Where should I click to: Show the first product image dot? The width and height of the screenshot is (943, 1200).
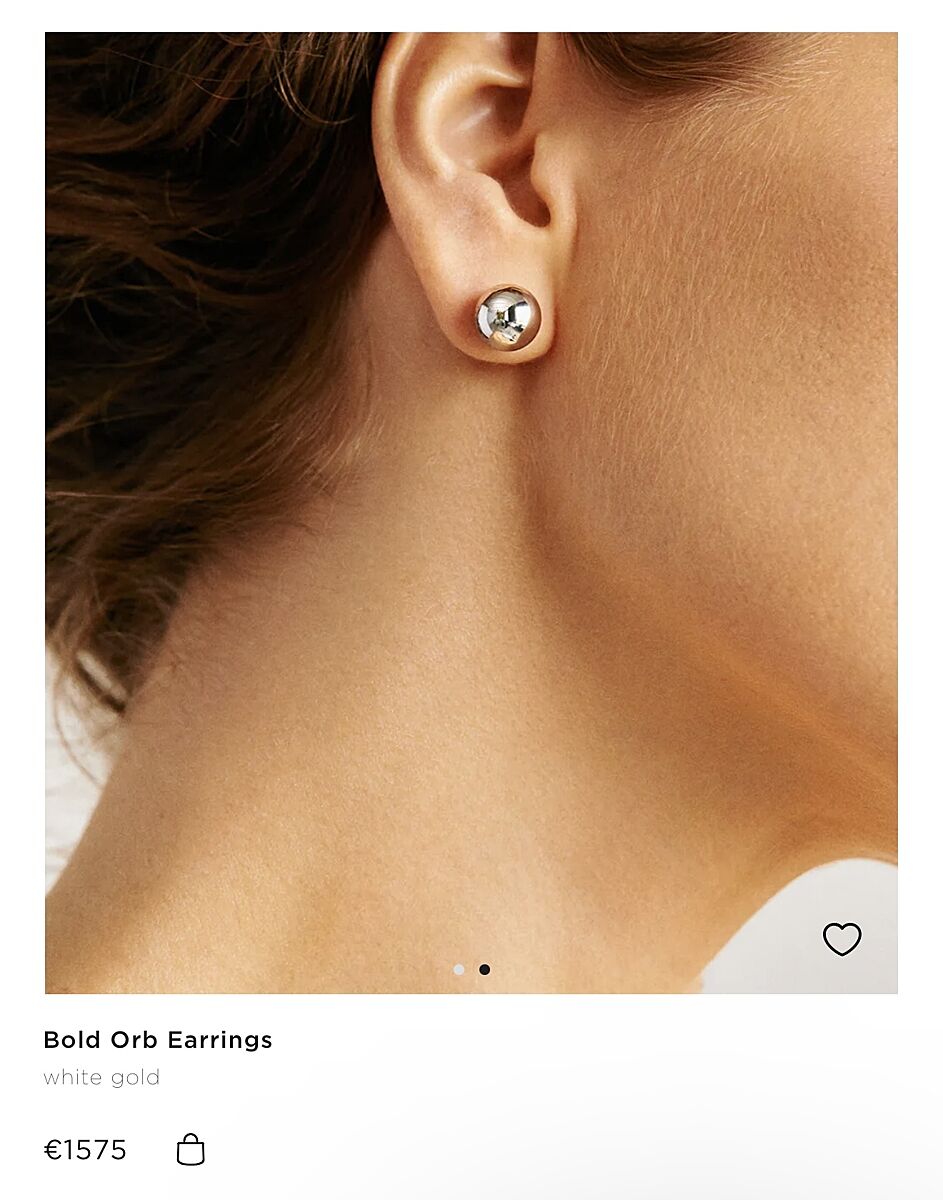[x=459, y=969]
